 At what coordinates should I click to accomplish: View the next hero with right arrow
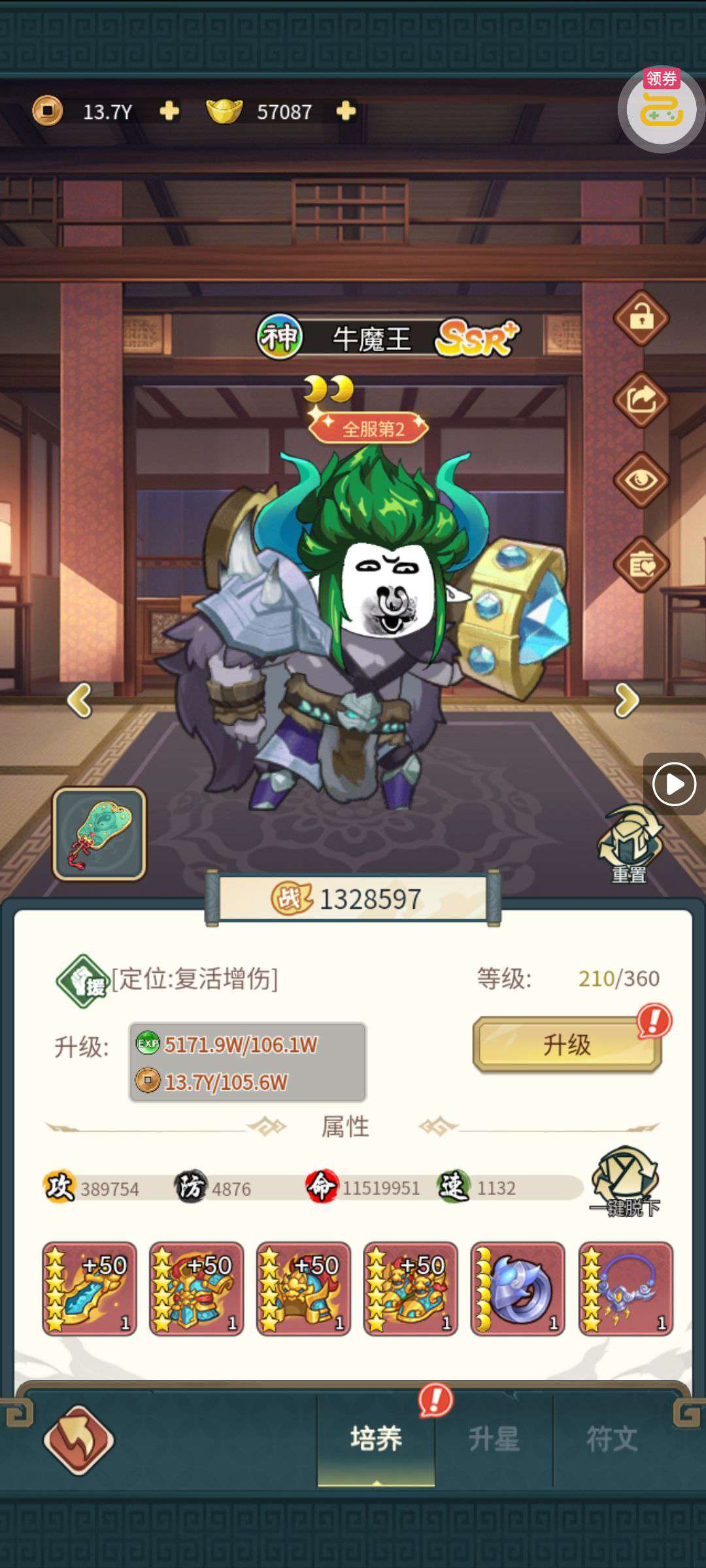pyautogui.click(x=626, y=701)
